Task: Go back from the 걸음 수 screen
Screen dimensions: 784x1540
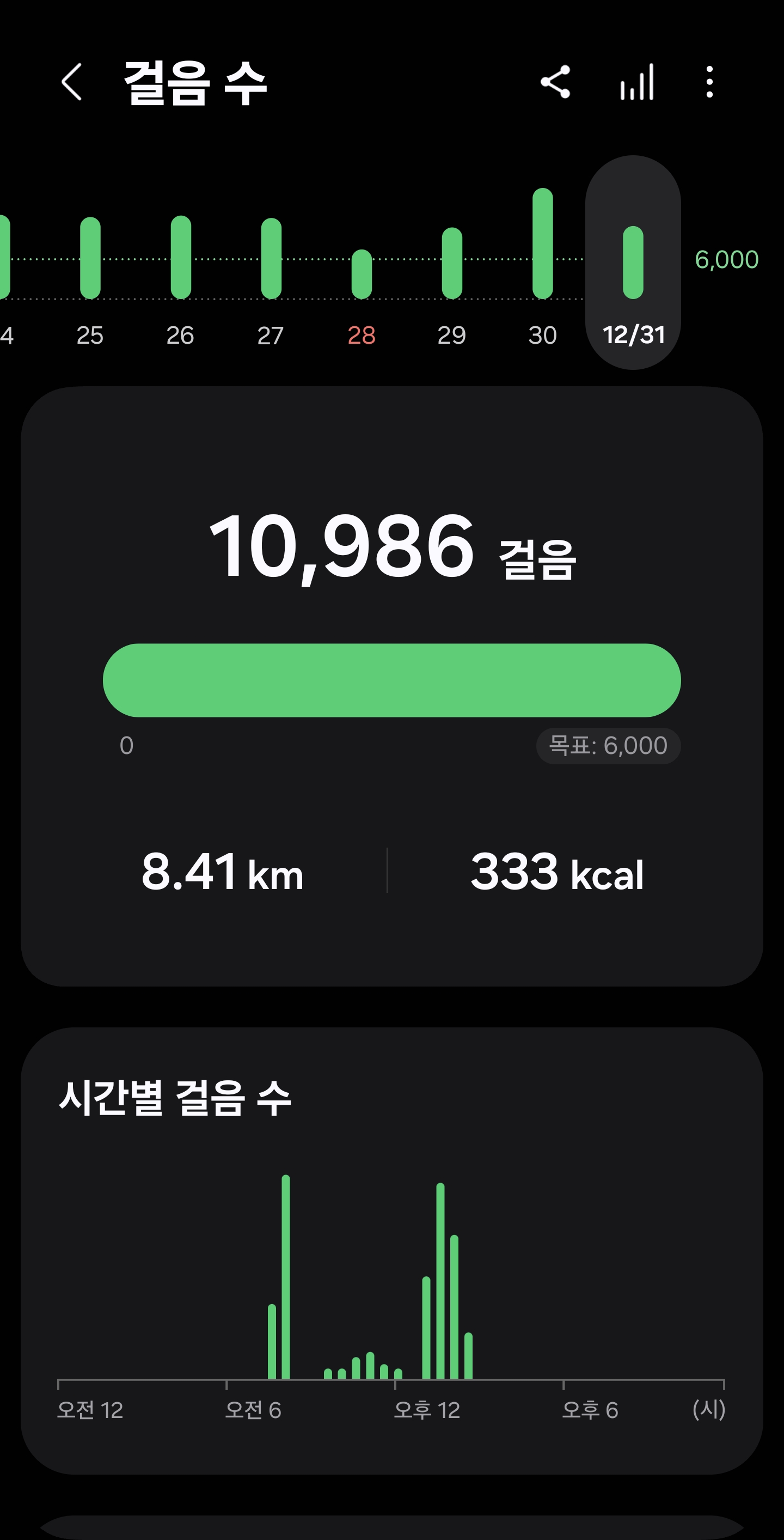Action: (x=72, y=82)
